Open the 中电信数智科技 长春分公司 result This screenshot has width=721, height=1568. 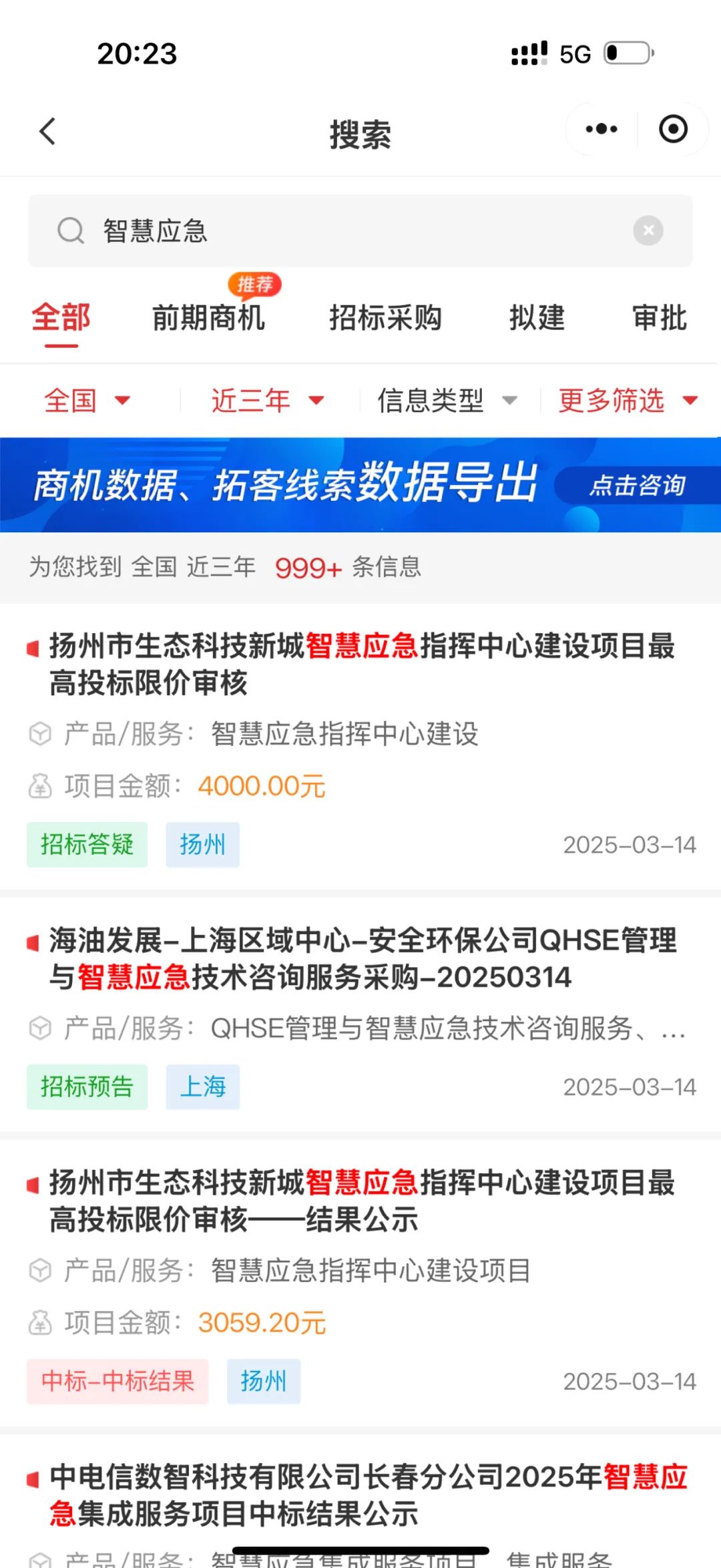click(x=360, y=1501)
